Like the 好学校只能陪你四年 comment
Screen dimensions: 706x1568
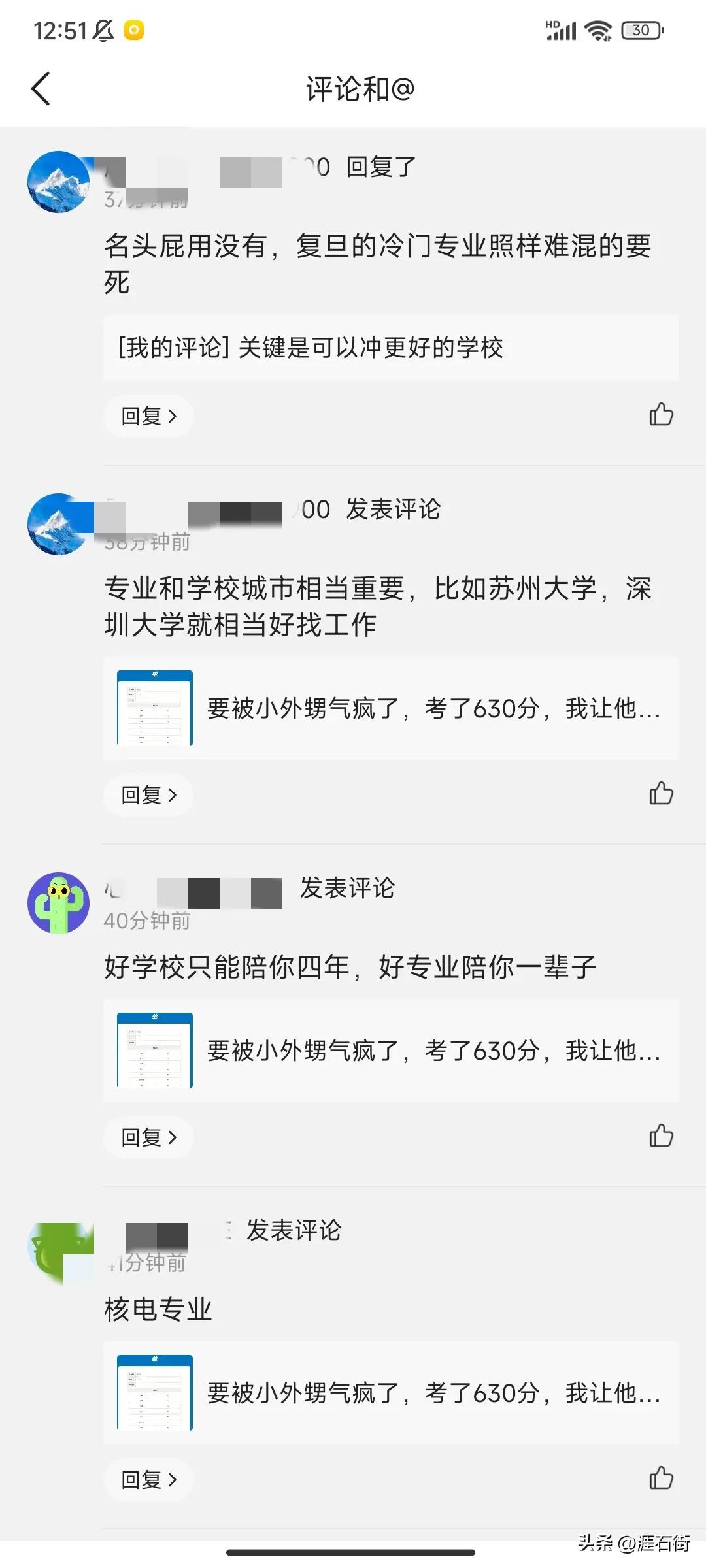coord(662,1136)
